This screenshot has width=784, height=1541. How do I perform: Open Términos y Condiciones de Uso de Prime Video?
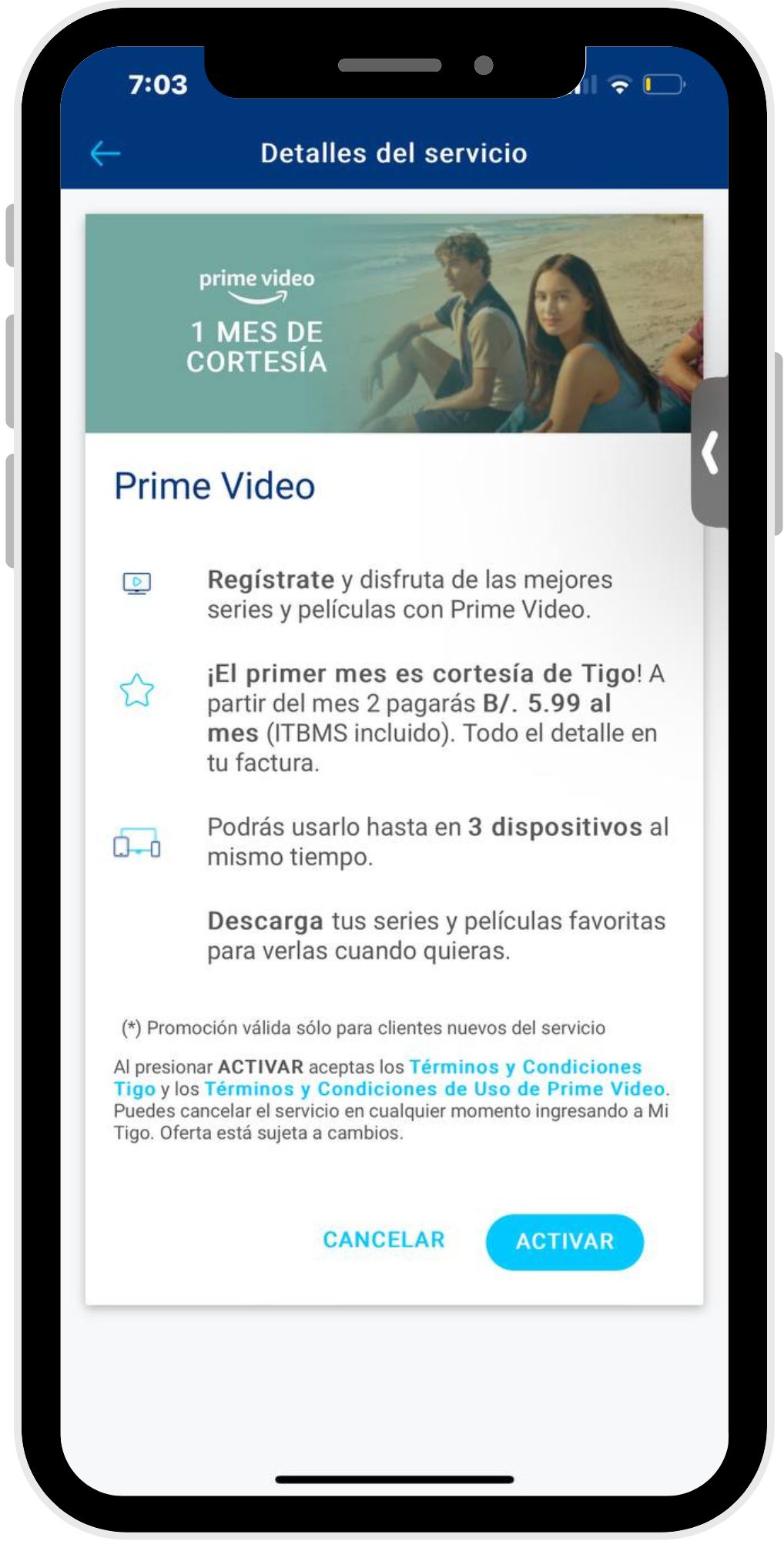[435, 1089]
